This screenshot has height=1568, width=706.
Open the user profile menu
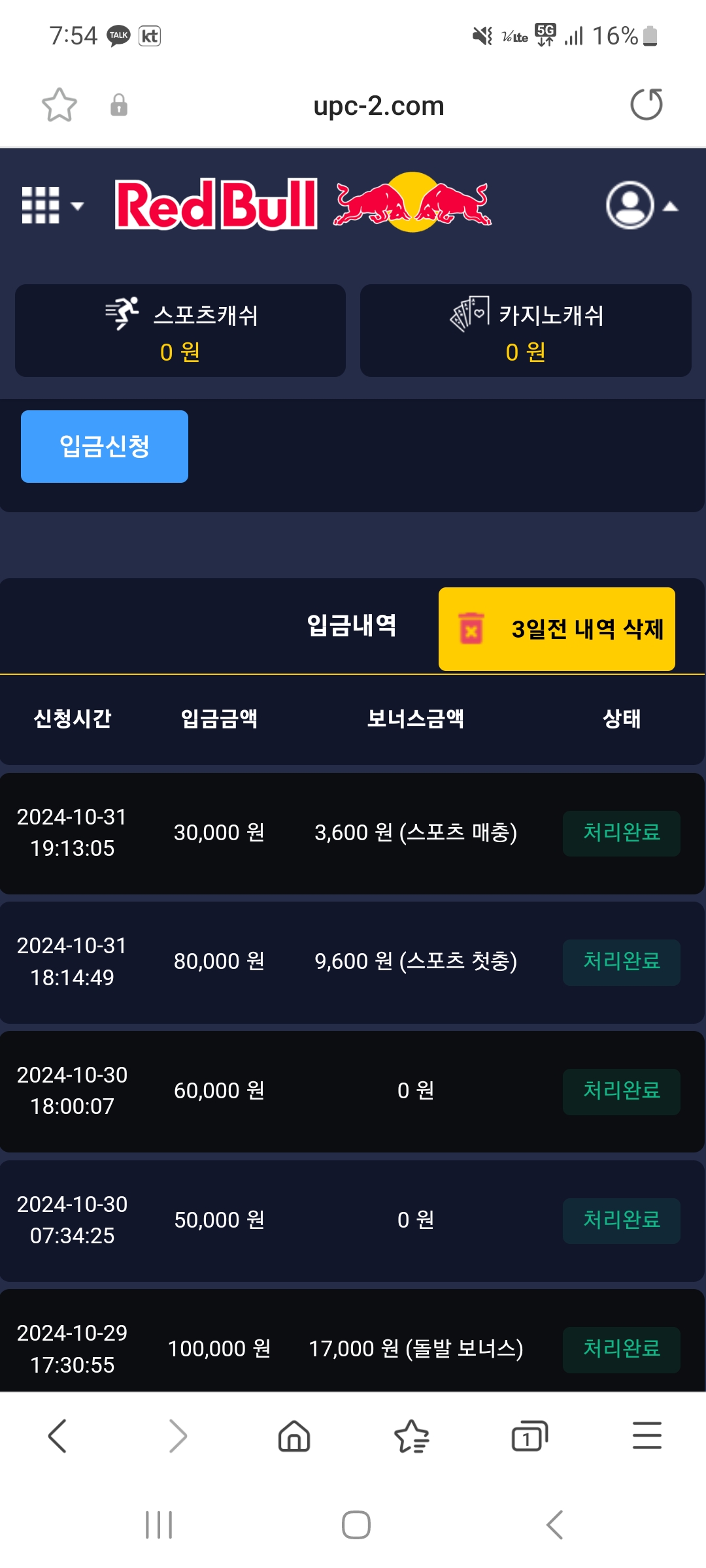(641, 206)
